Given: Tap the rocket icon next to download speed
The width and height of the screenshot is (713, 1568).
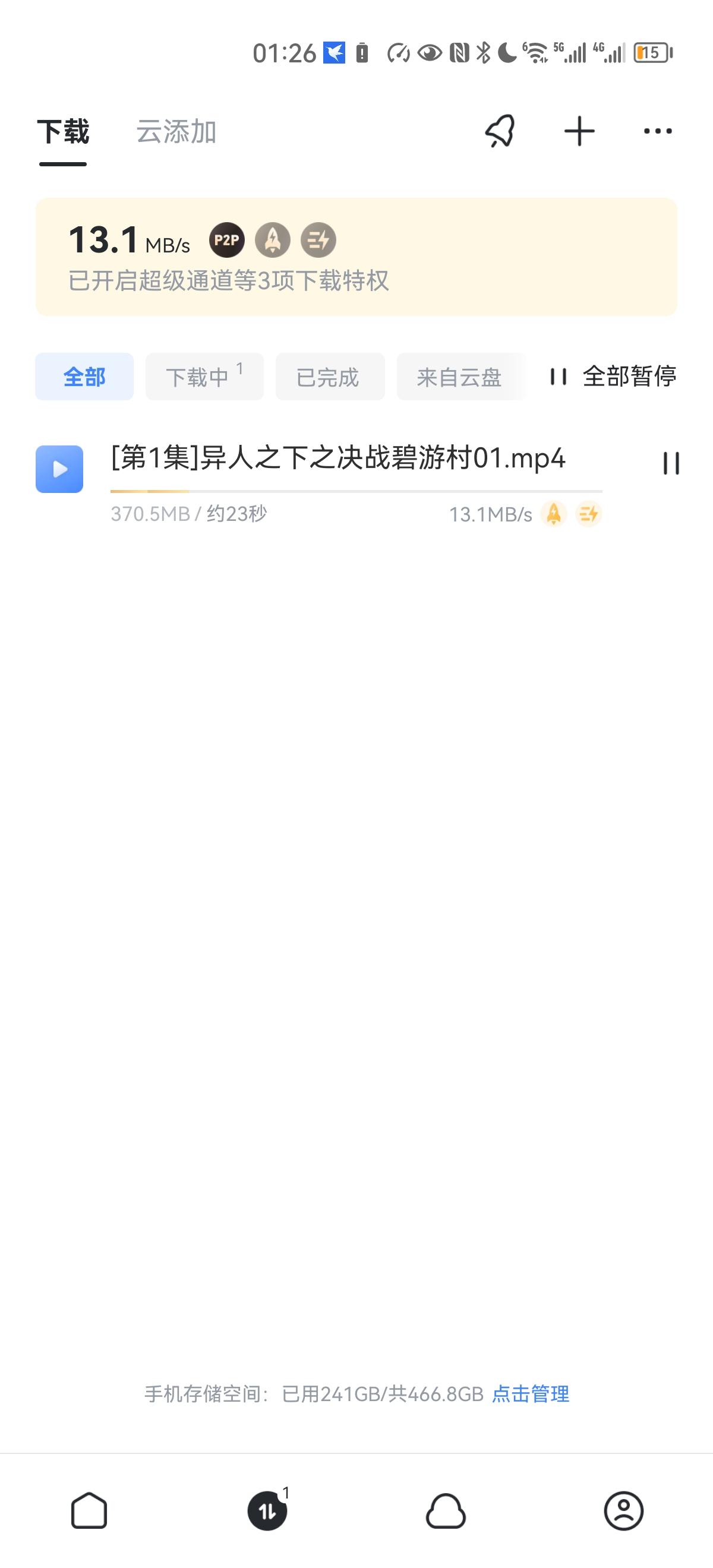Looking at the screenshot, I should [x=554, y=514].
